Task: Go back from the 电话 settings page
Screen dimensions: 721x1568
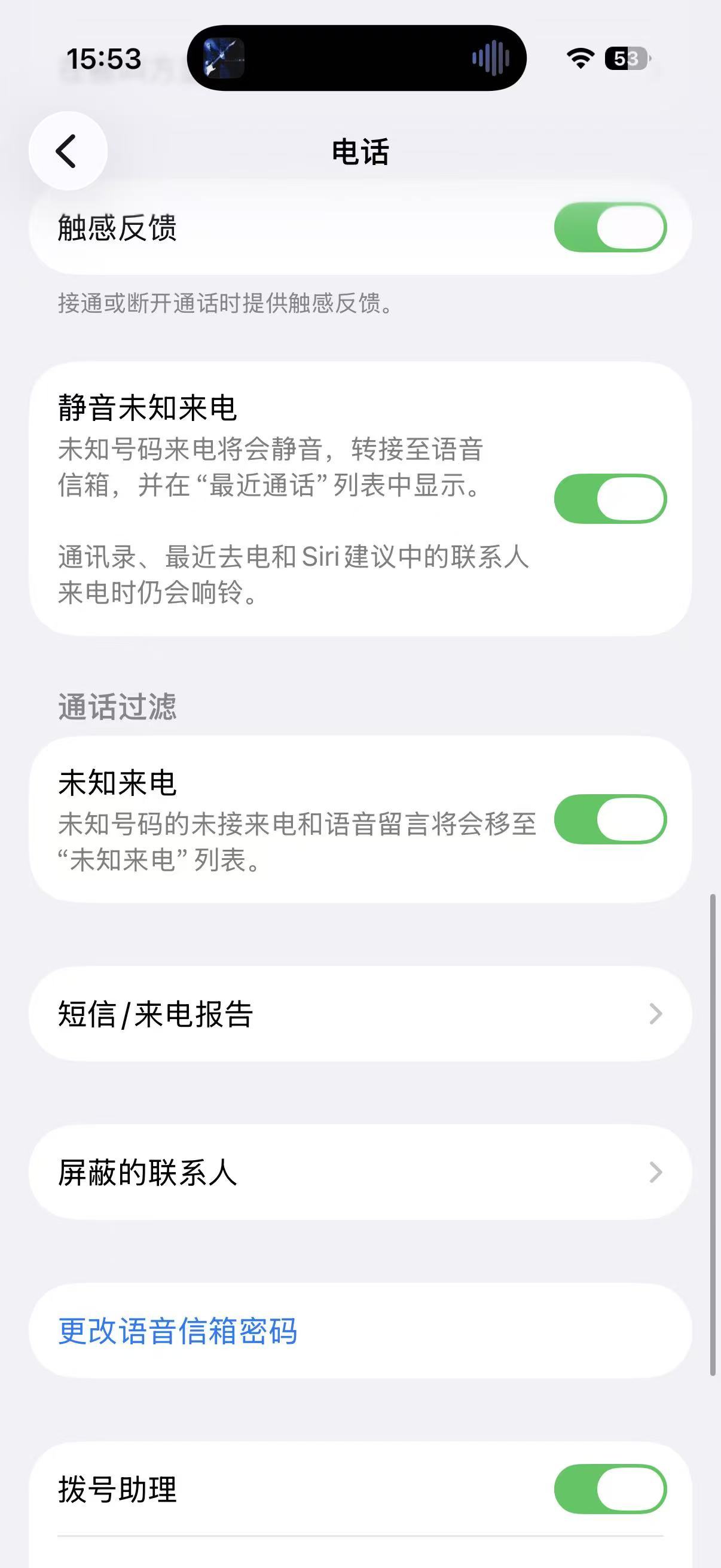Action: point(68,151)
